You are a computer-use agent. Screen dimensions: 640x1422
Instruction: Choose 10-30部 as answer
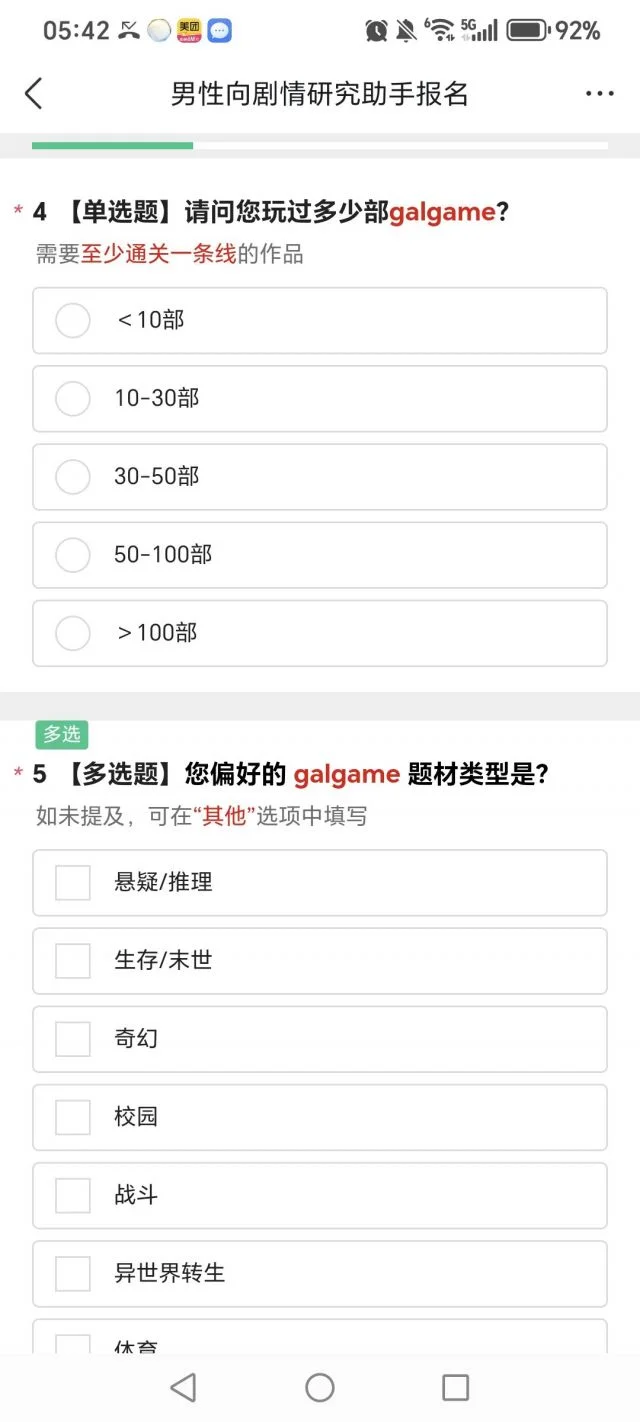coord(320,399)
